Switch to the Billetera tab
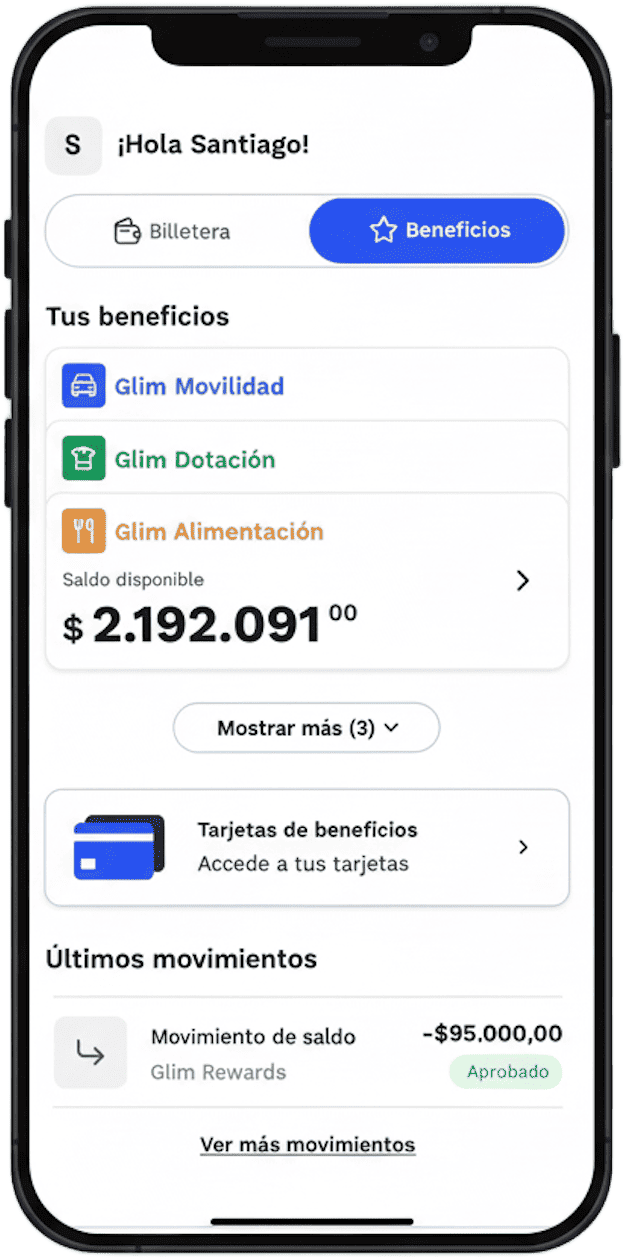This screenshot has width=625, height=1259. point(173,231)
